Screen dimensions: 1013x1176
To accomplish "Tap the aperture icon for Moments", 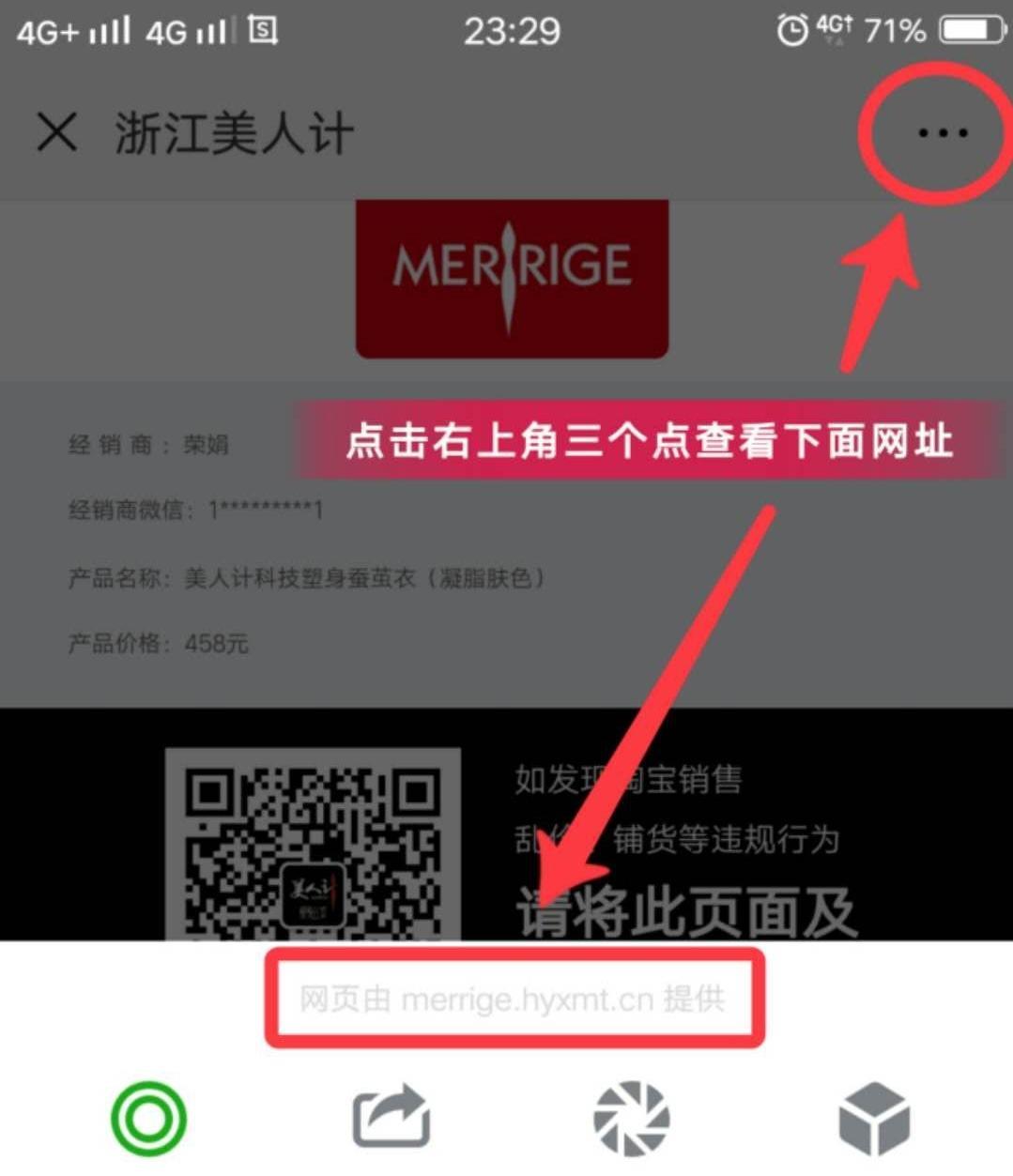I will coord(632,1118).
